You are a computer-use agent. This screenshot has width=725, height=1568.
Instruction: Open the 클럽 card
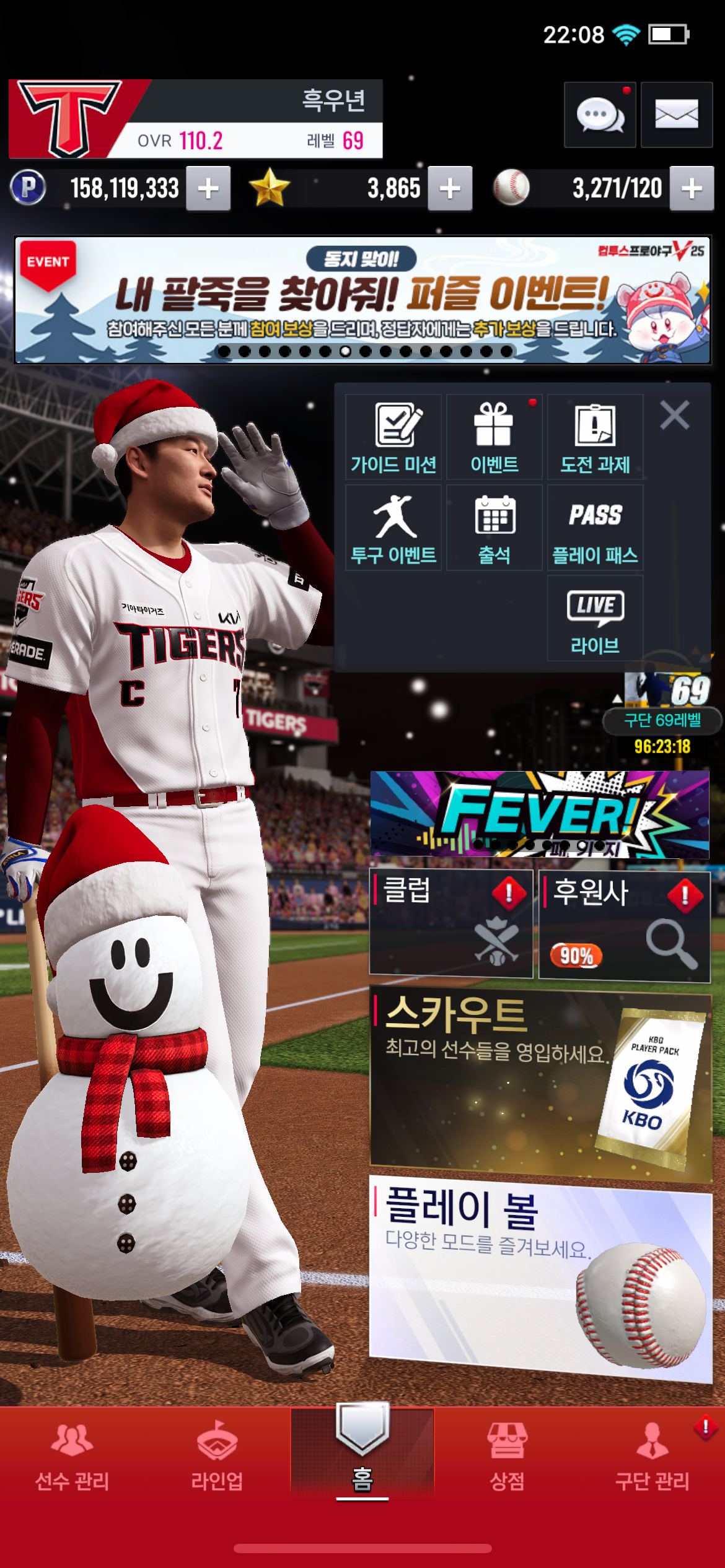[450, 923]
